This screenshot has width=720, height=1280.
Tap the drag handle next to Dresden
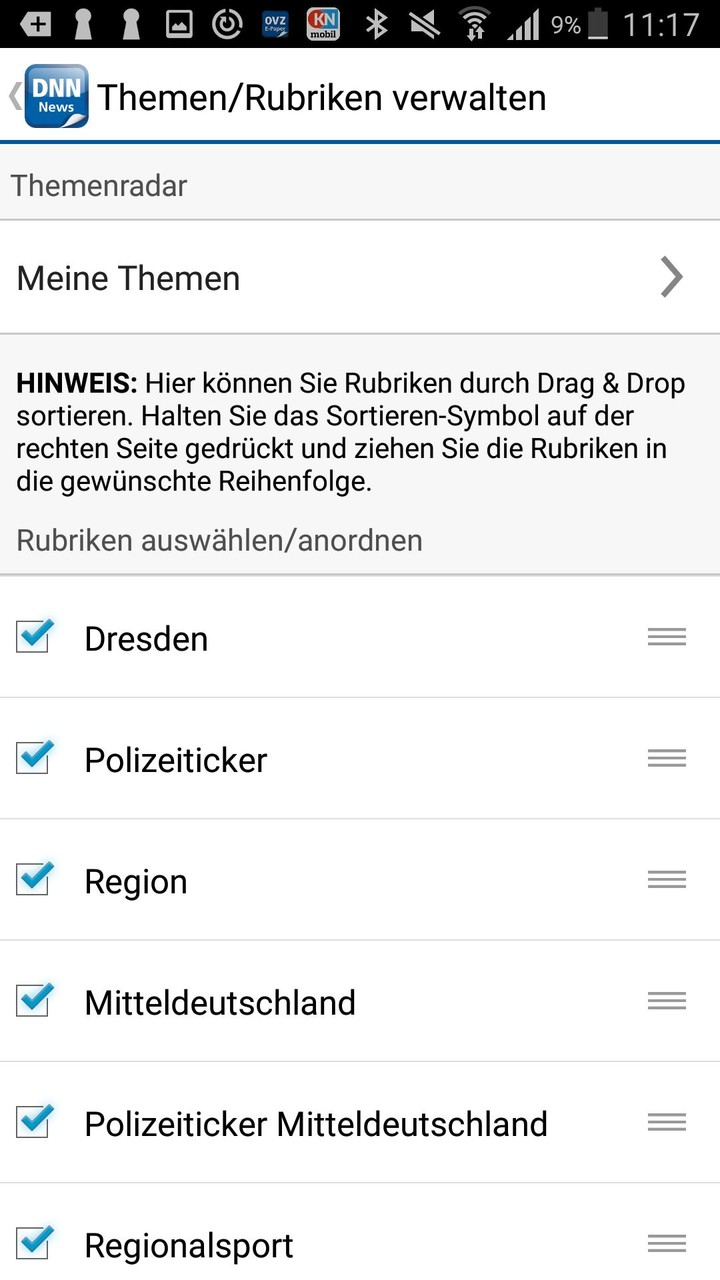click(666, 637)
